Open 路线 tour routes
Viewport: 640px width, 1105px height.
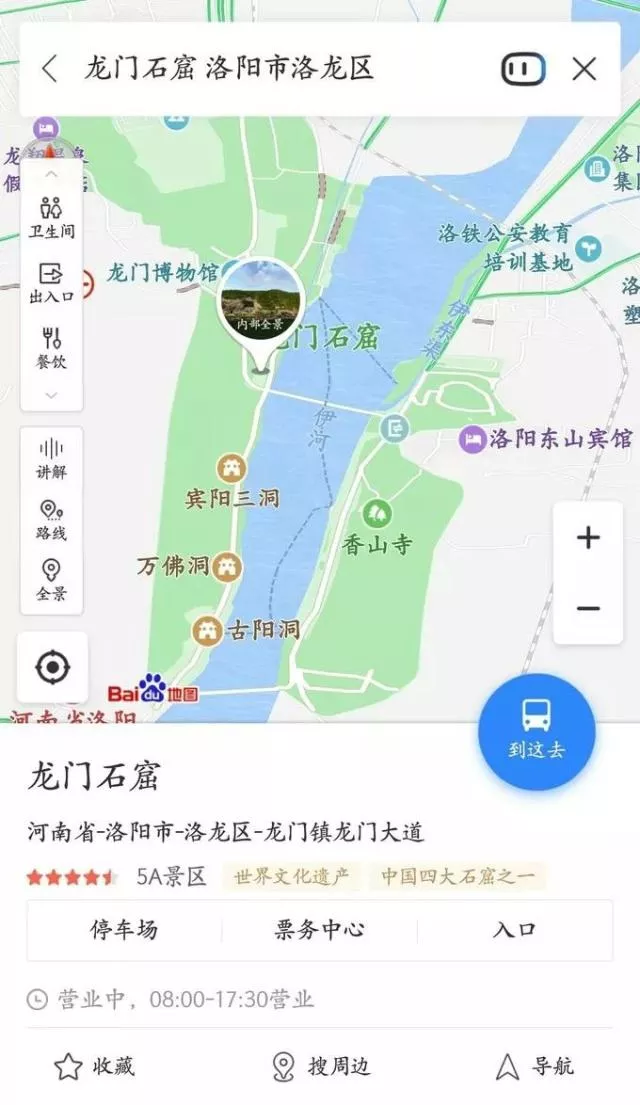[x=52, y=520]
